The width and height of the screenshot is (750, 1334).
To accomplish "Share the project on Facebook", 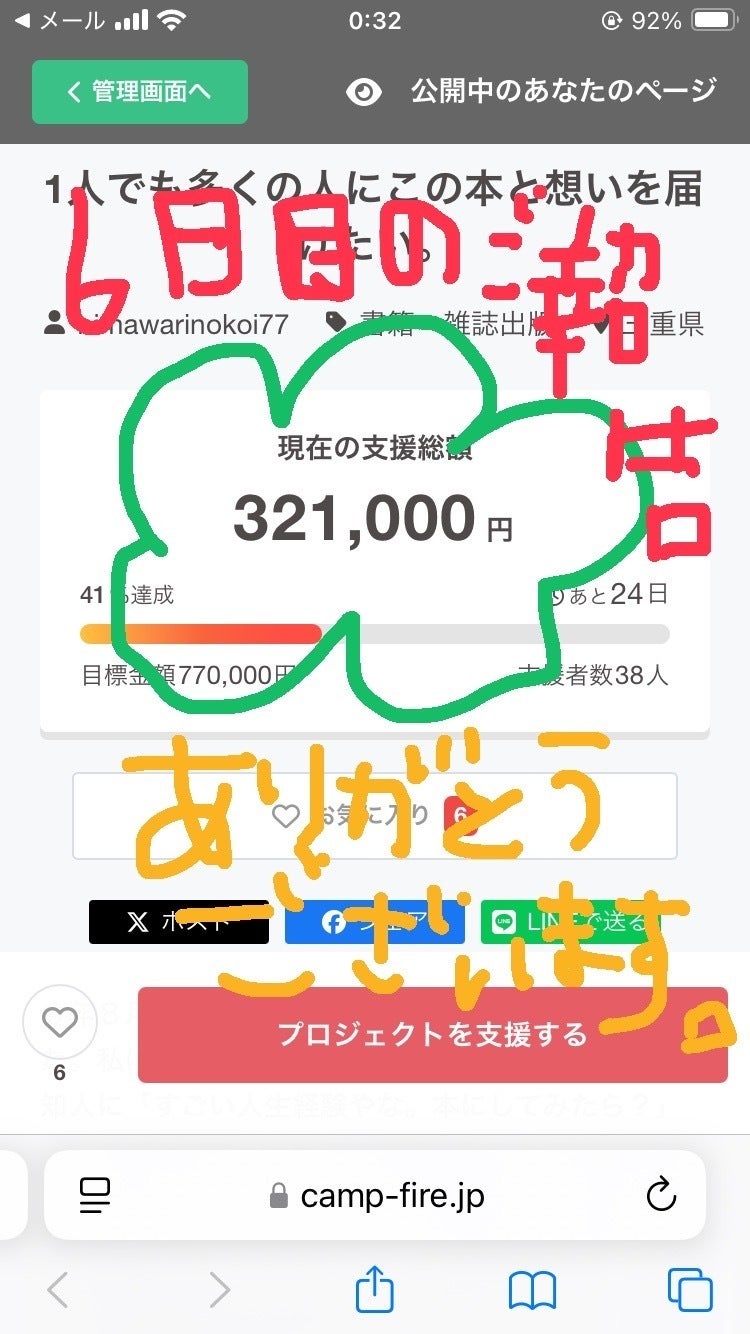I will coord(374,922).
